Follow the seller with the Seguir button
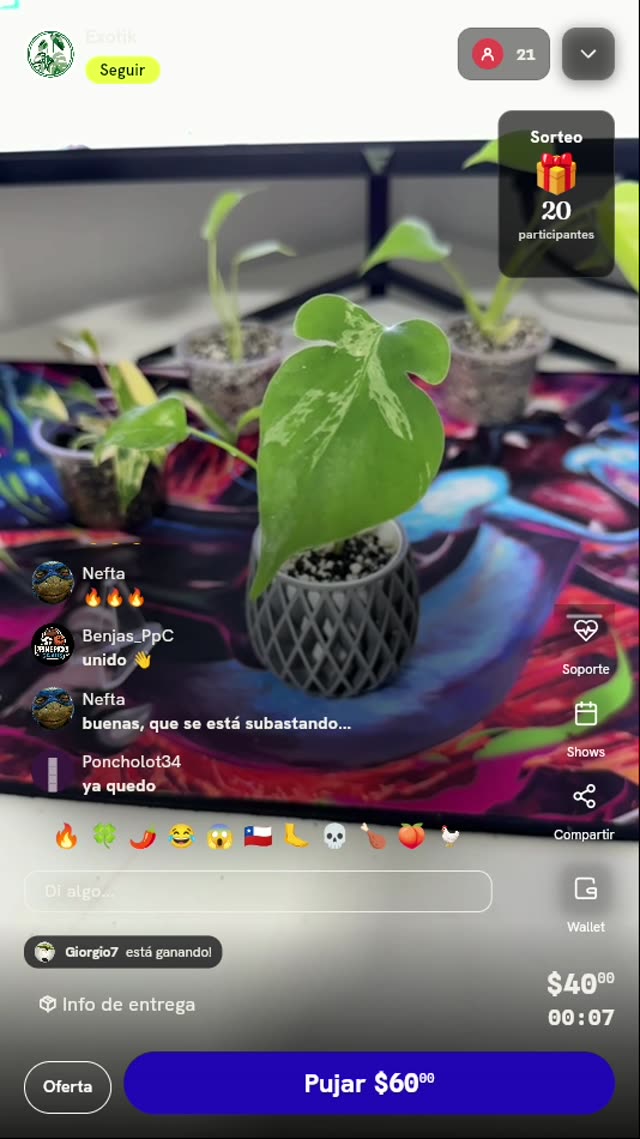 tap(122, 70)
